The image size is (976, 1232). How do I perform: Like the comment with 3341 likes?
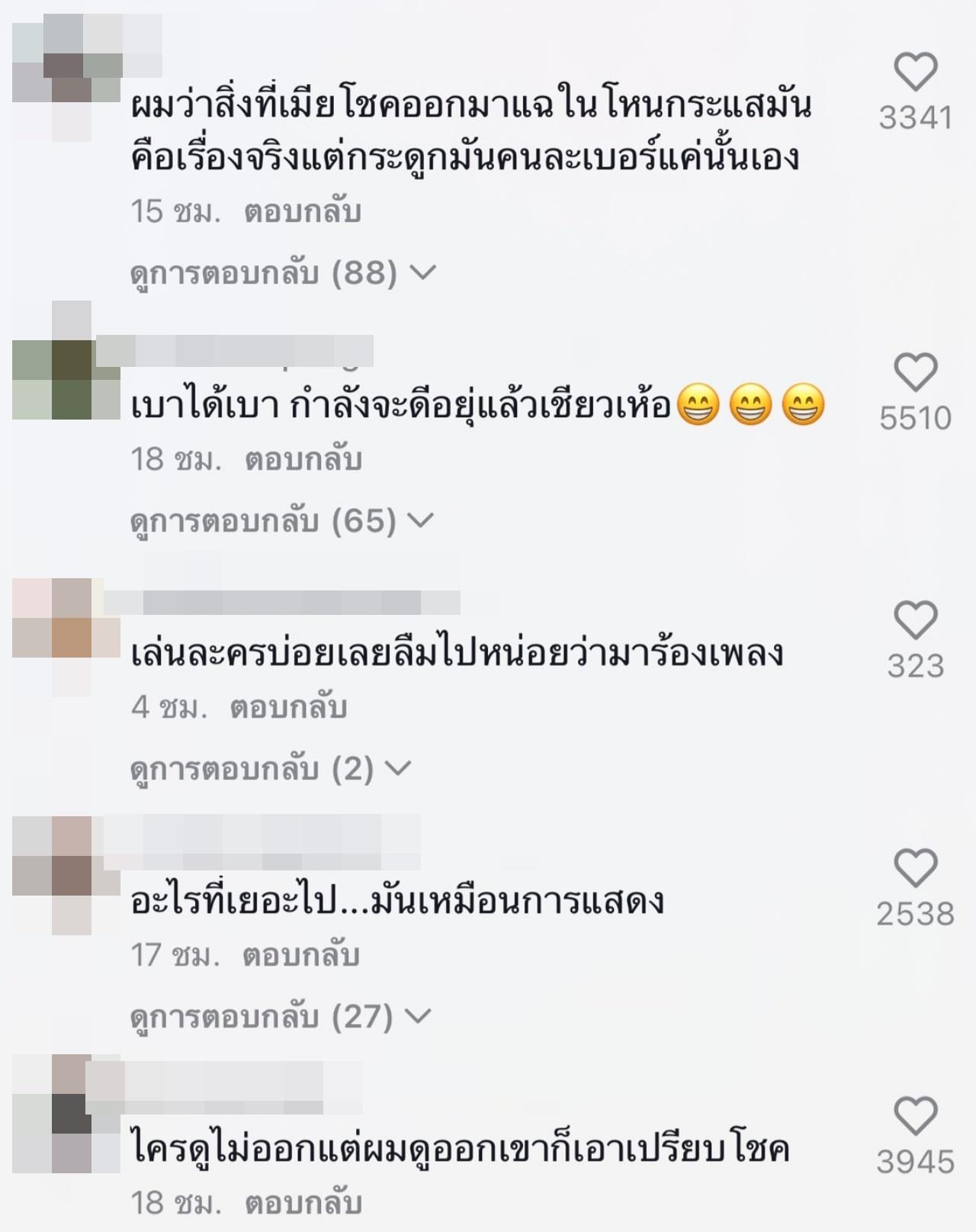coord(915,72)
